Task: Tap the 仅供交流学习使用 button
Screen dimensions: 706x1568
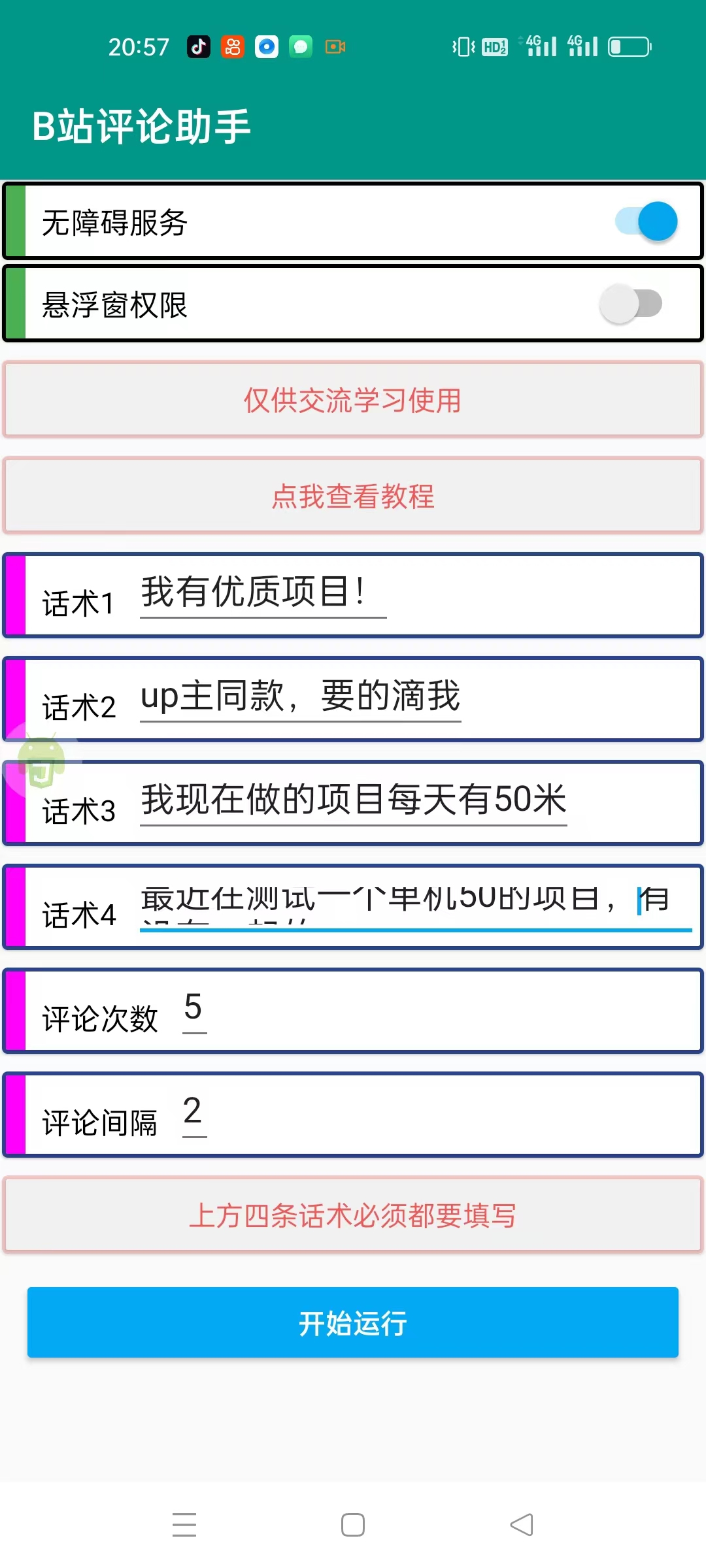Action: tap(353, 400)
